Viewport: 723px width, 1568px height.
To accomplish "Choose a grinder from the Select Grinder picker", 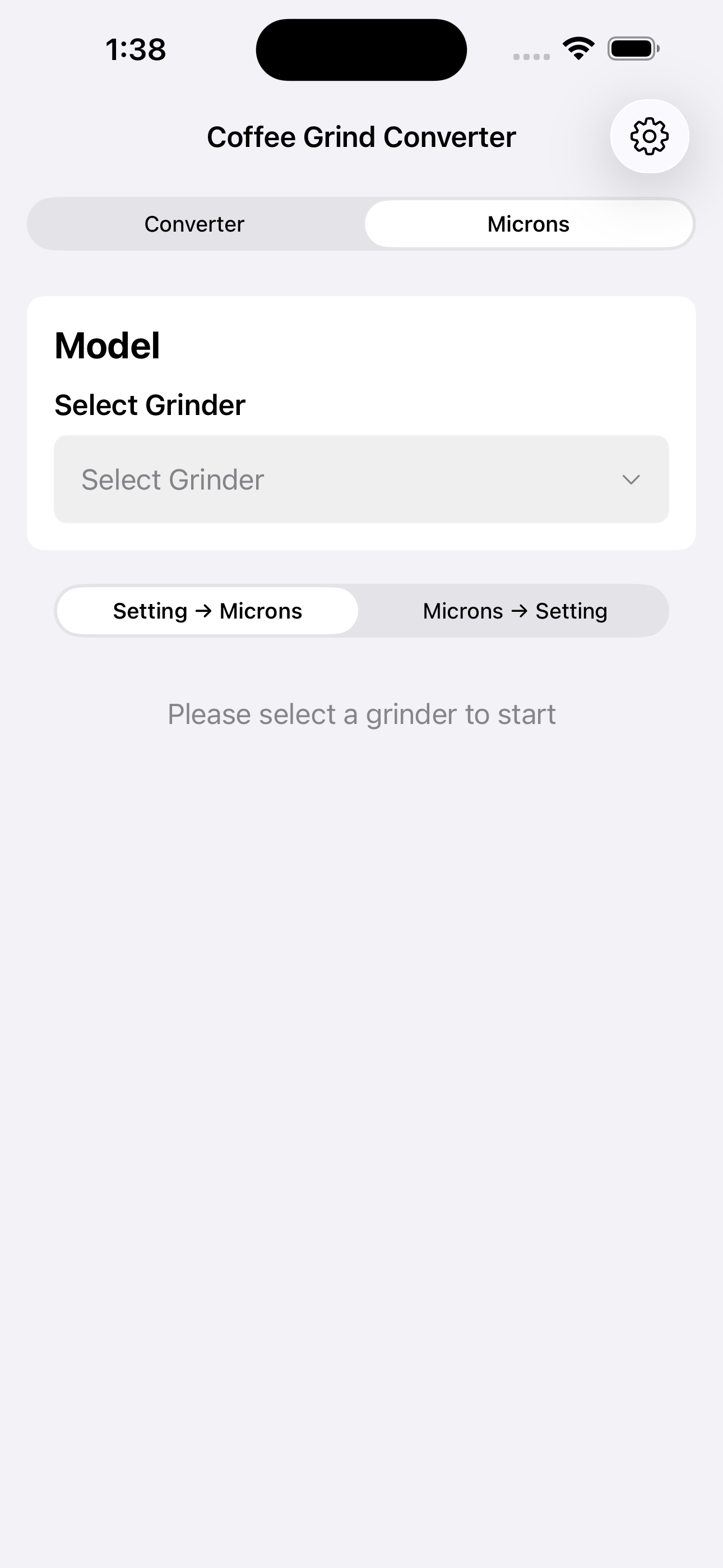I will (x=361, y=479).
